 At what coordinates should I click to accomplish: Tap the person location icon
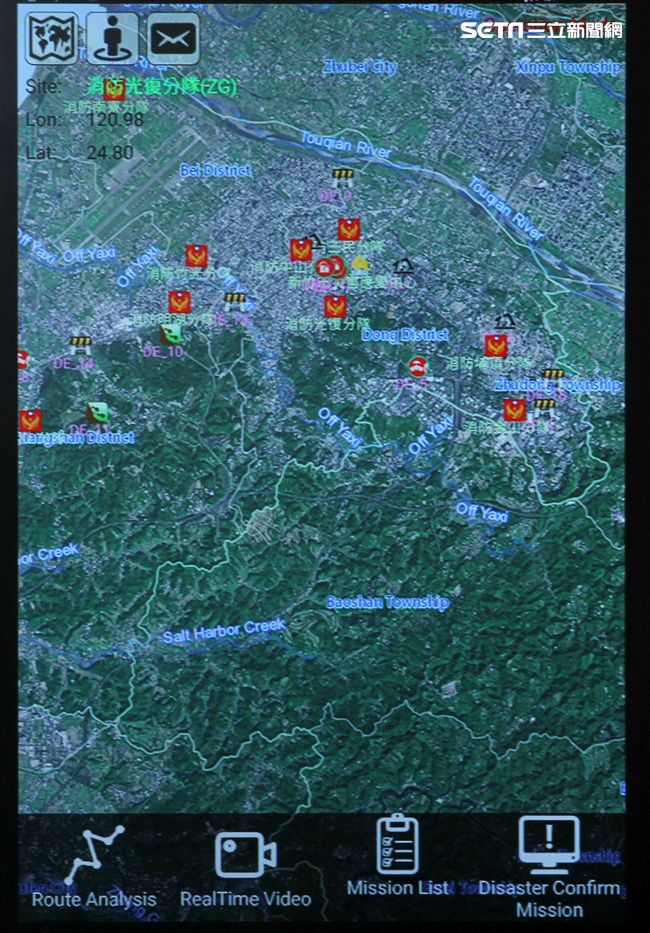click(x=112, y=38)
